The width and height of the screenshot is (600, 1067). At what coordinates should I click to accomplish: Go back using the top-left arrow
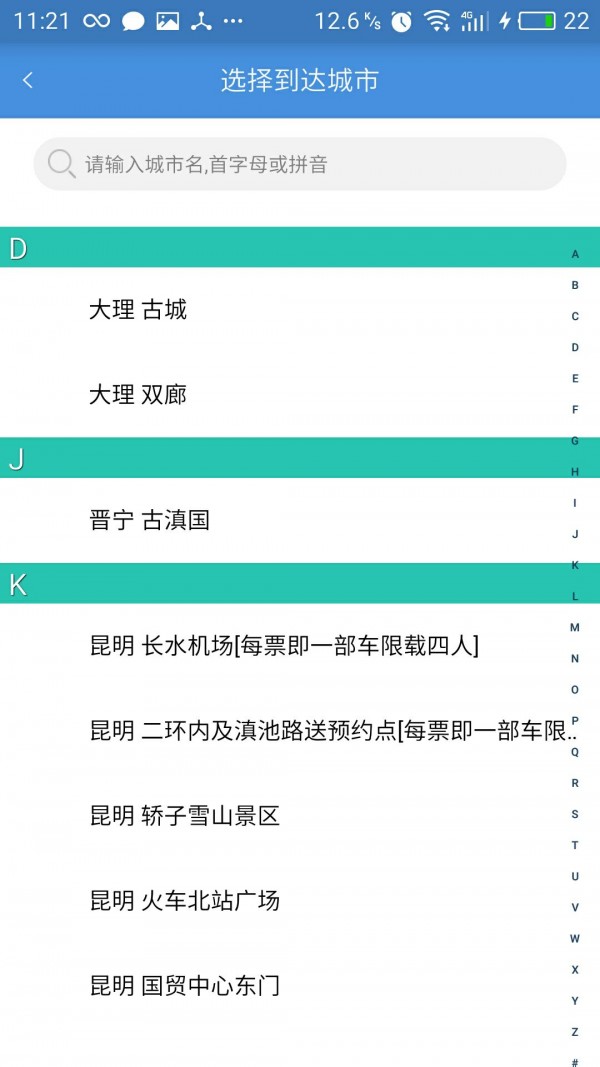coord(28,81)
